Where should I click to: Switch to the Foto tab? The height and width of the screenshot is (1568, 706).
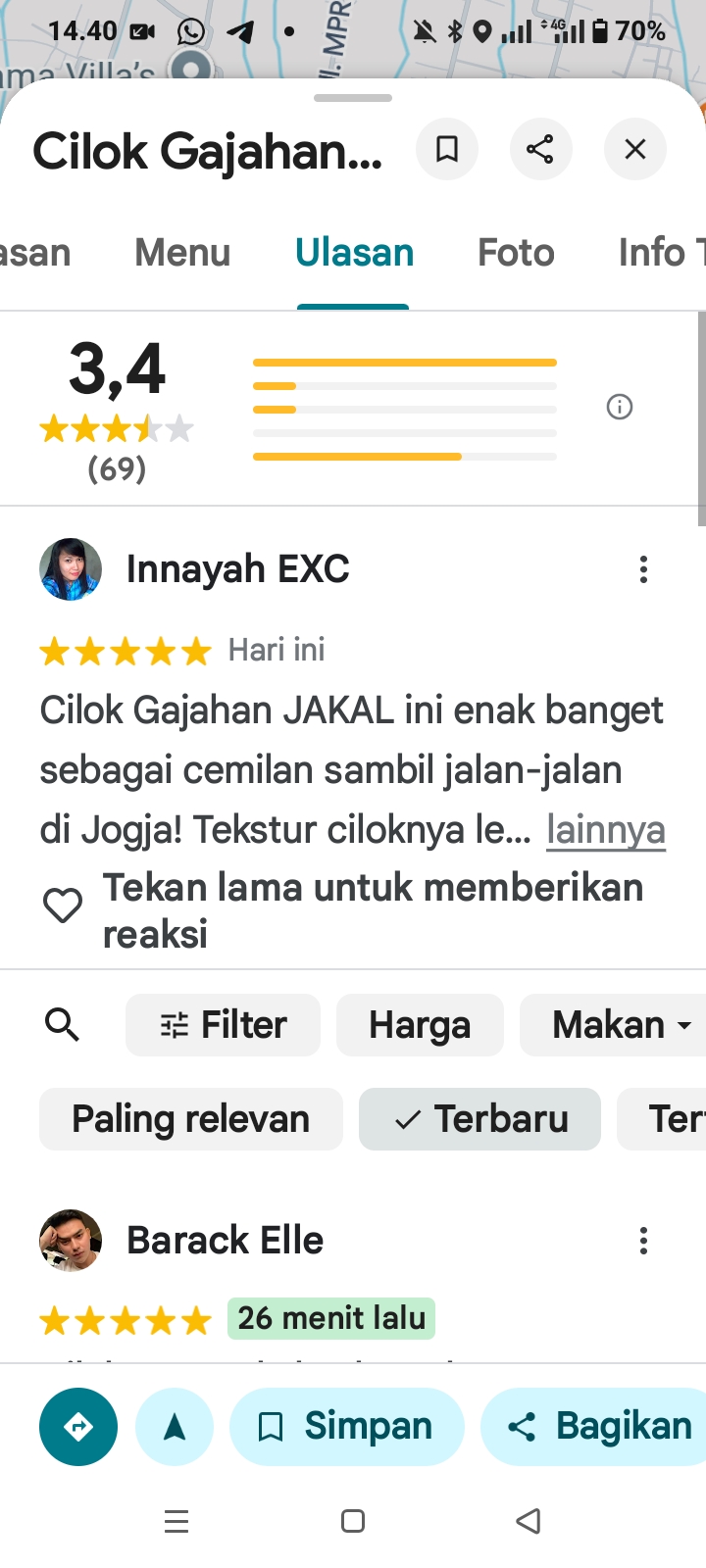click(x=516, y=253)
